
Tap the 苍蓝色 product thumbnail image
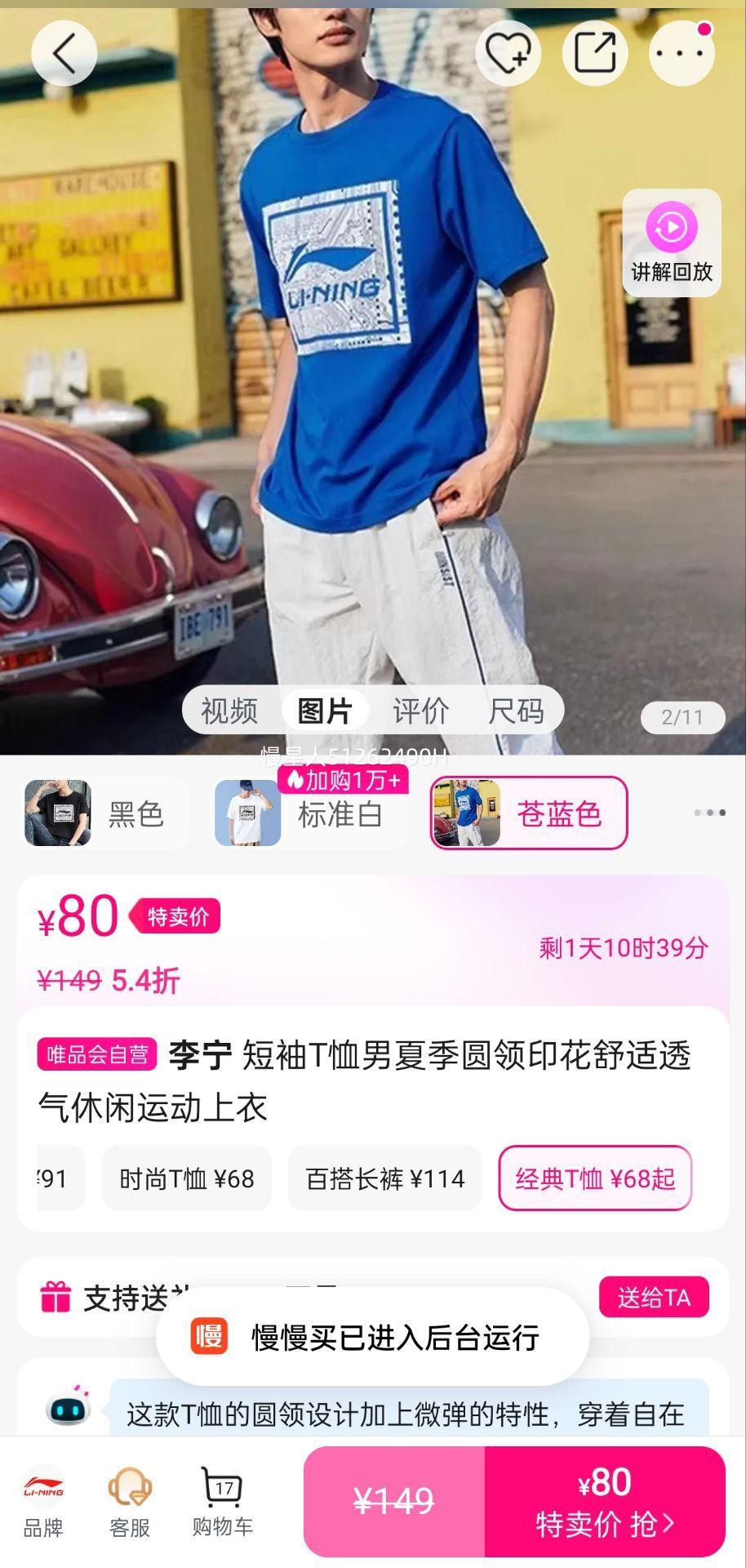(x=468, y=813)
